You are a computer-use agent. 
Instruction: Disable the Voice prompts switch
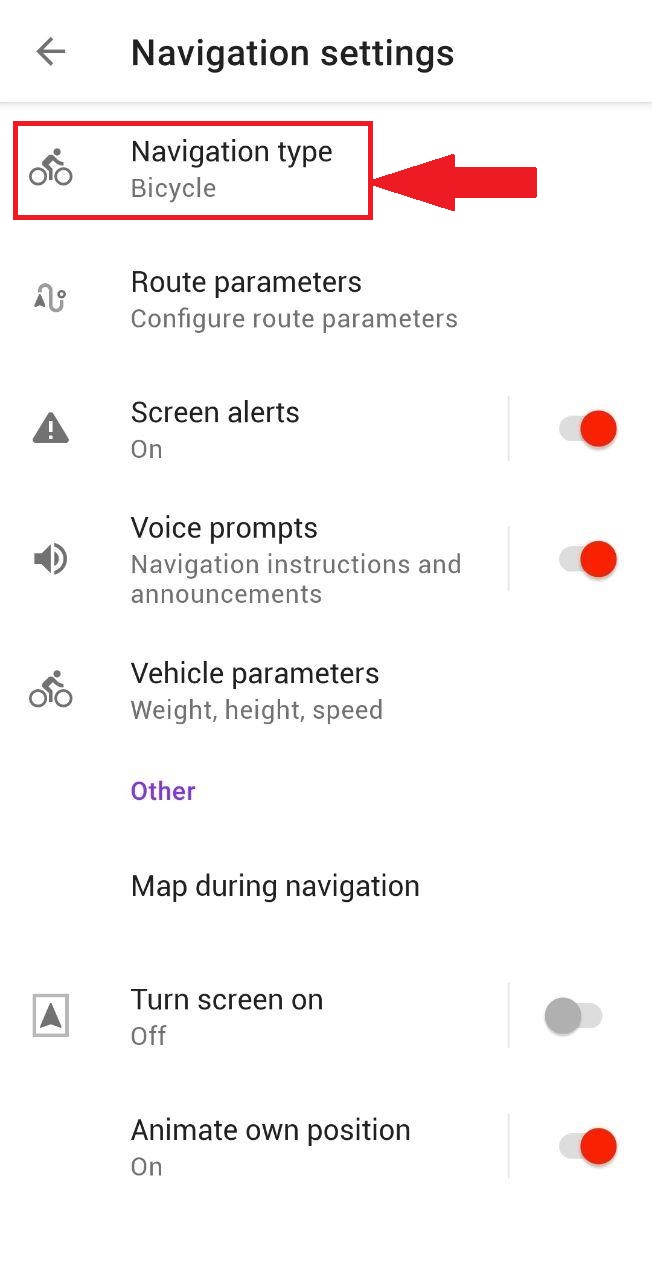pos(587,559)
